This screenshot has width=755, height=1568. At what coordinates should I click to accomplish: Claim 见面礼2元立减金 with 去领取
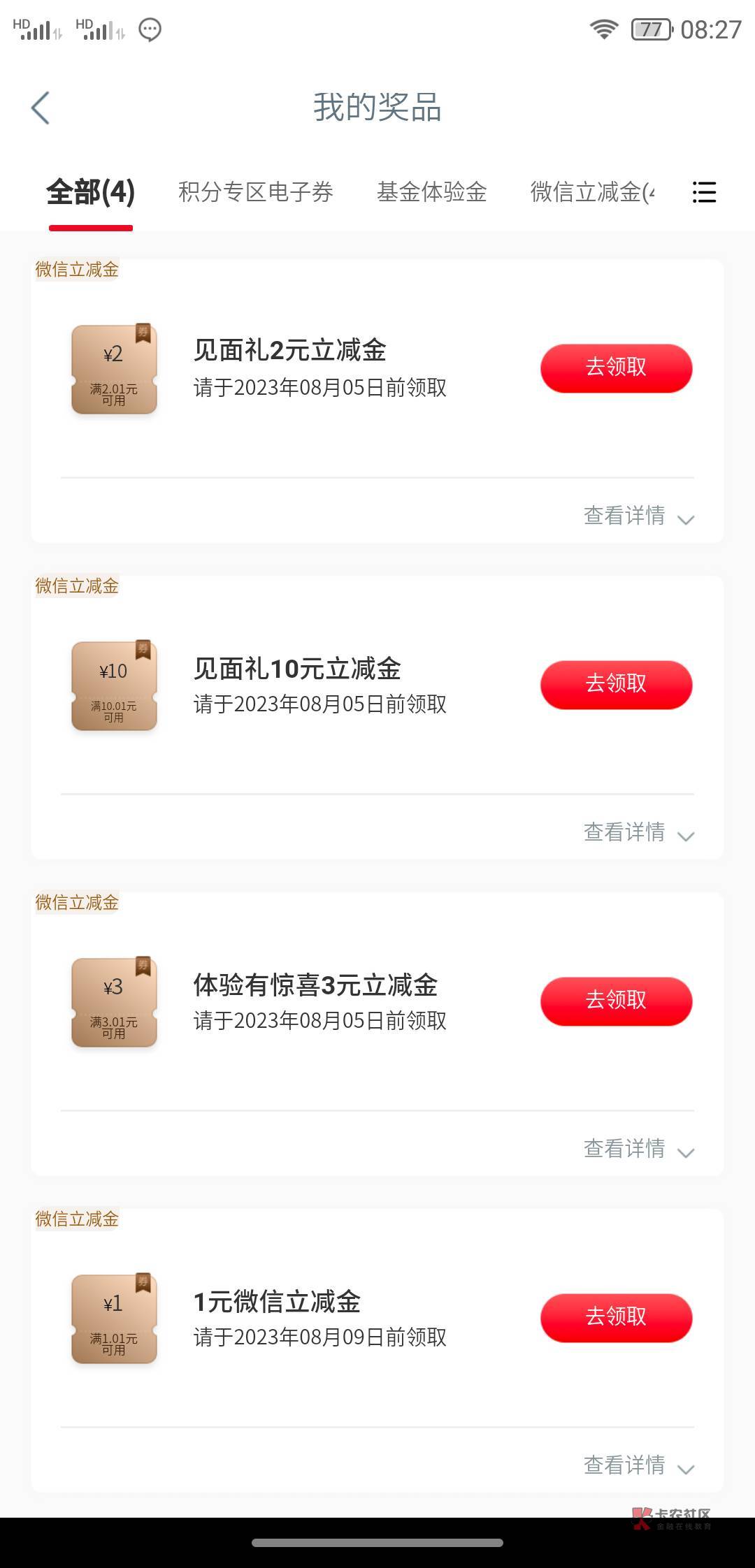[616, 368]
